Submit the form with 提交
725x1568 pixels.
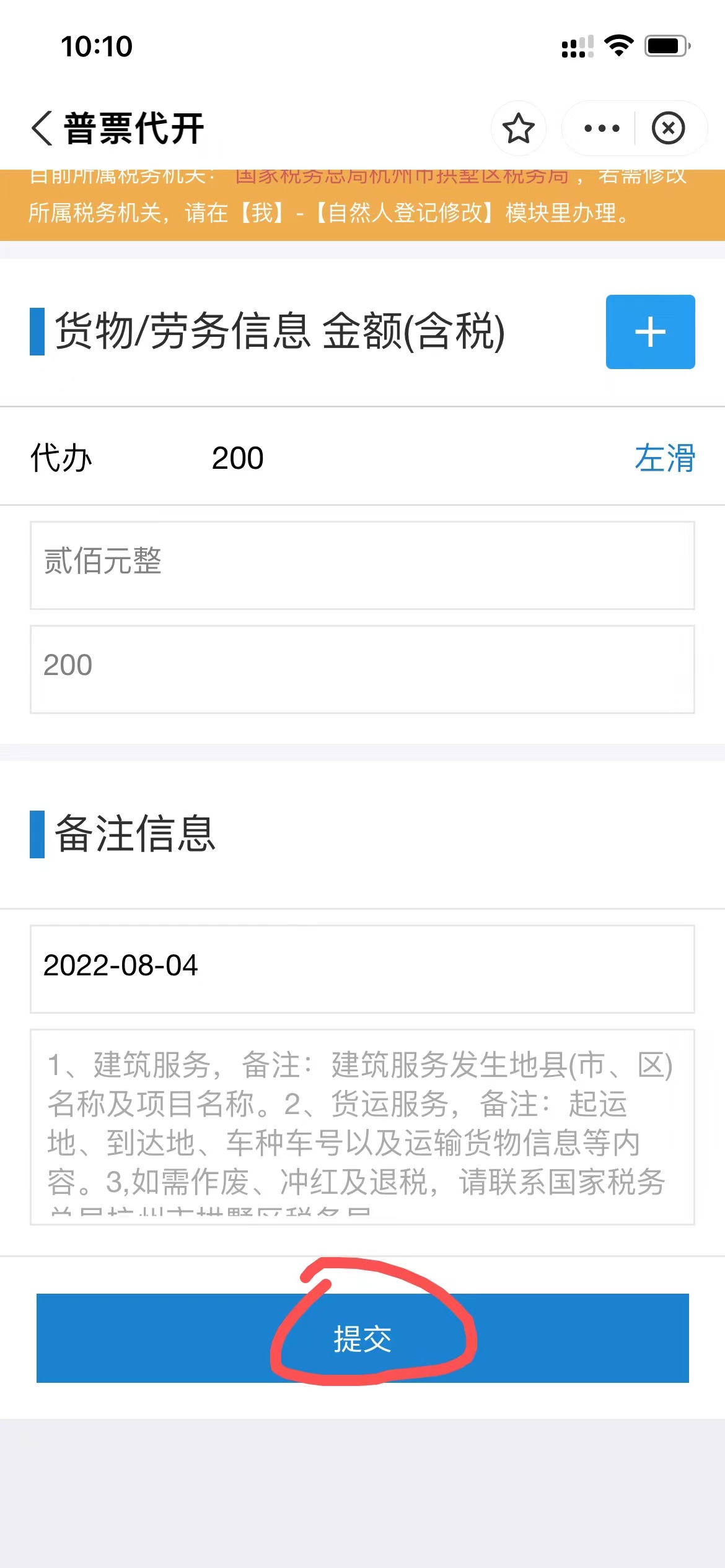[x=362, y=1338]
